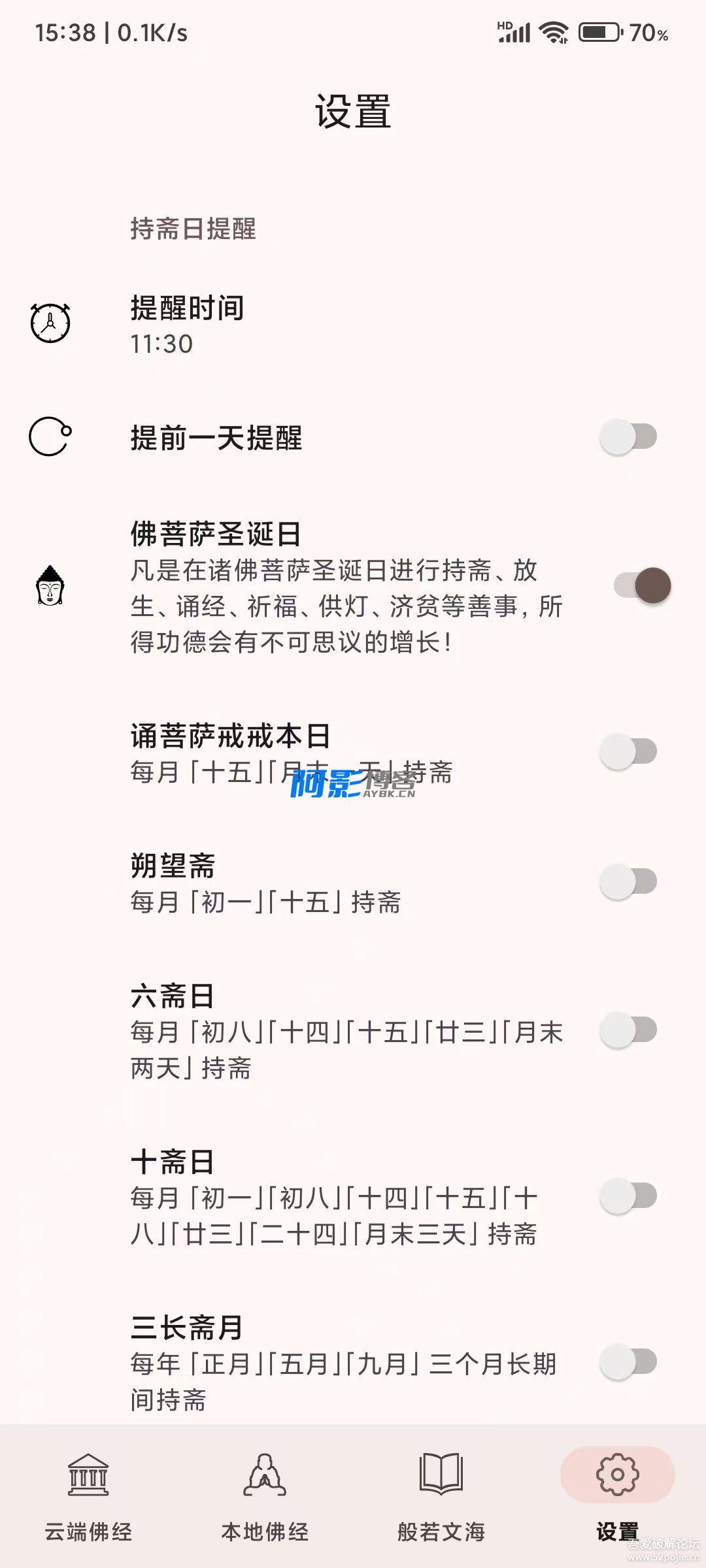Go to the 本地佛经 tab
This screenshot has height=1568, width=706.
(x=265, y=1496)
